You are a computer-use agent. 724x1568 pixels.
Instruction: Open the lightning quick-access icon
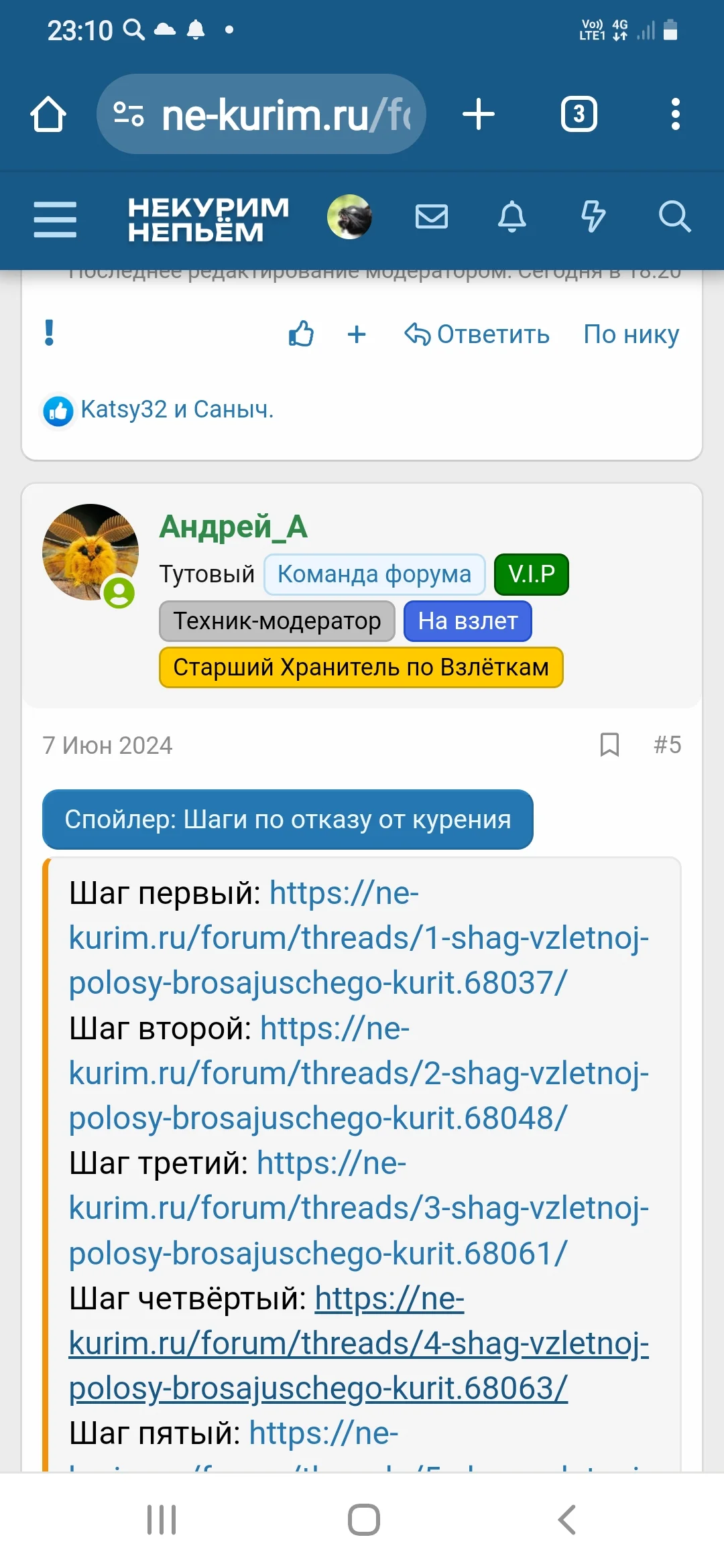[593, 216]
